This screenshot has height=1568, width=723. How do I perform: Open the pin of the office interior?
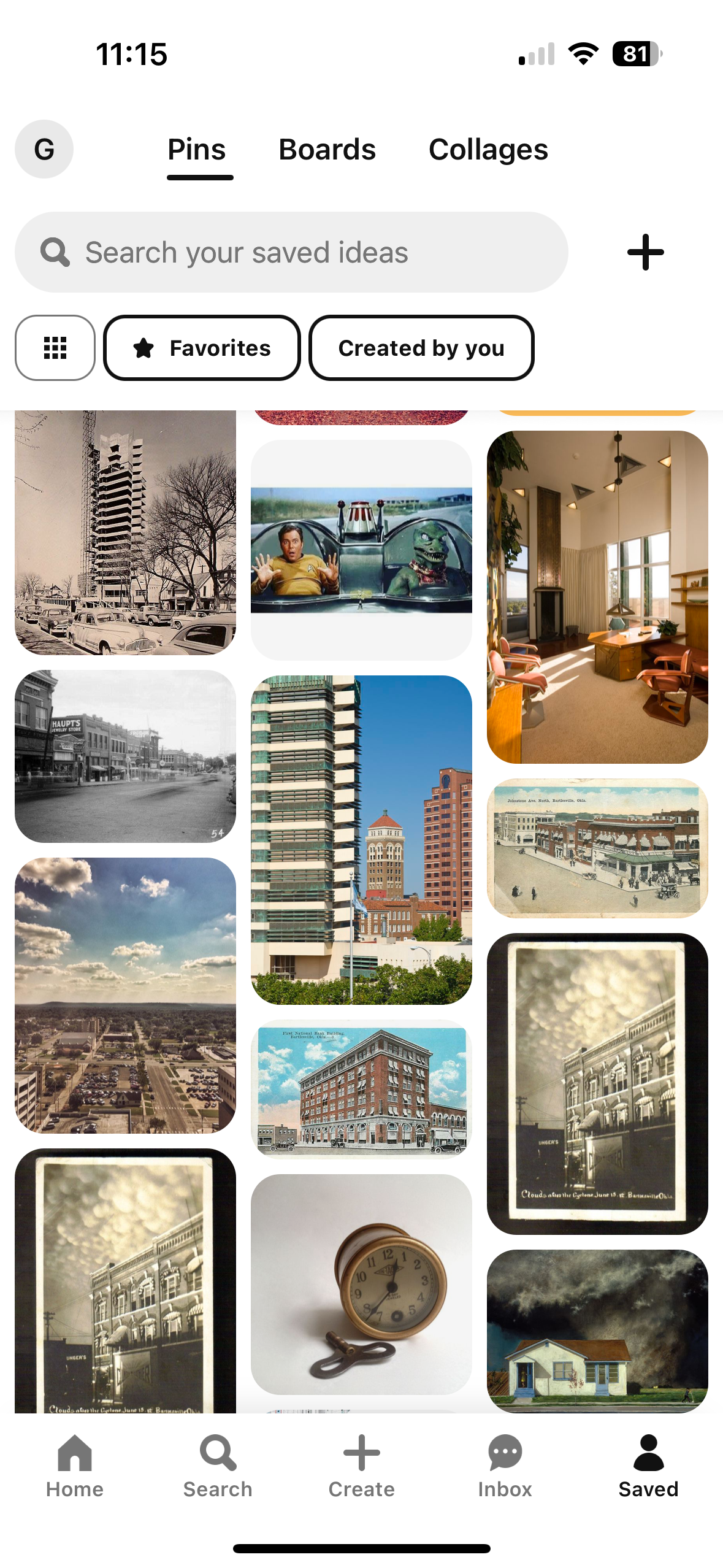point(597,596)
